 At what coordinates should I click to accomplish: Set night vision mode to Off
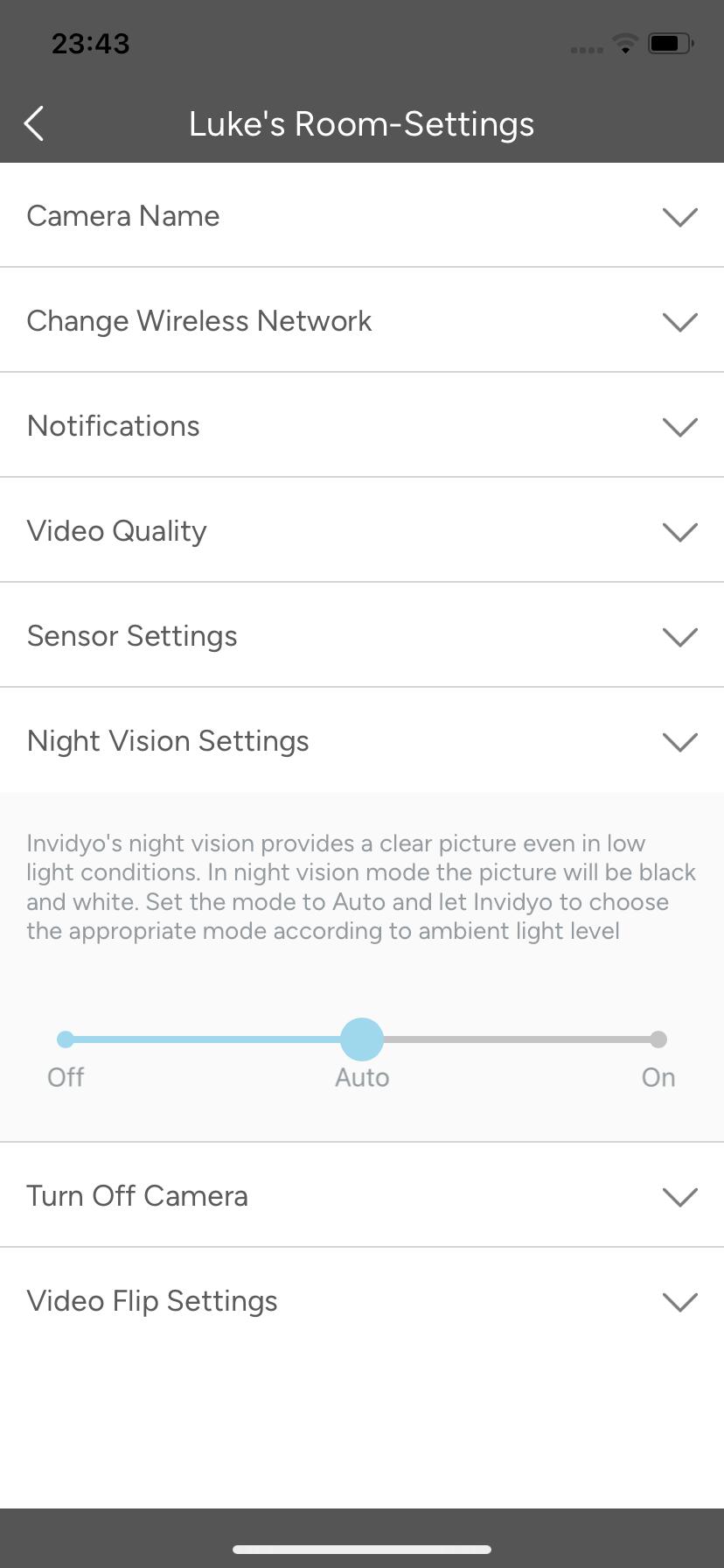pyautogui.click(x=66, y=1039)
